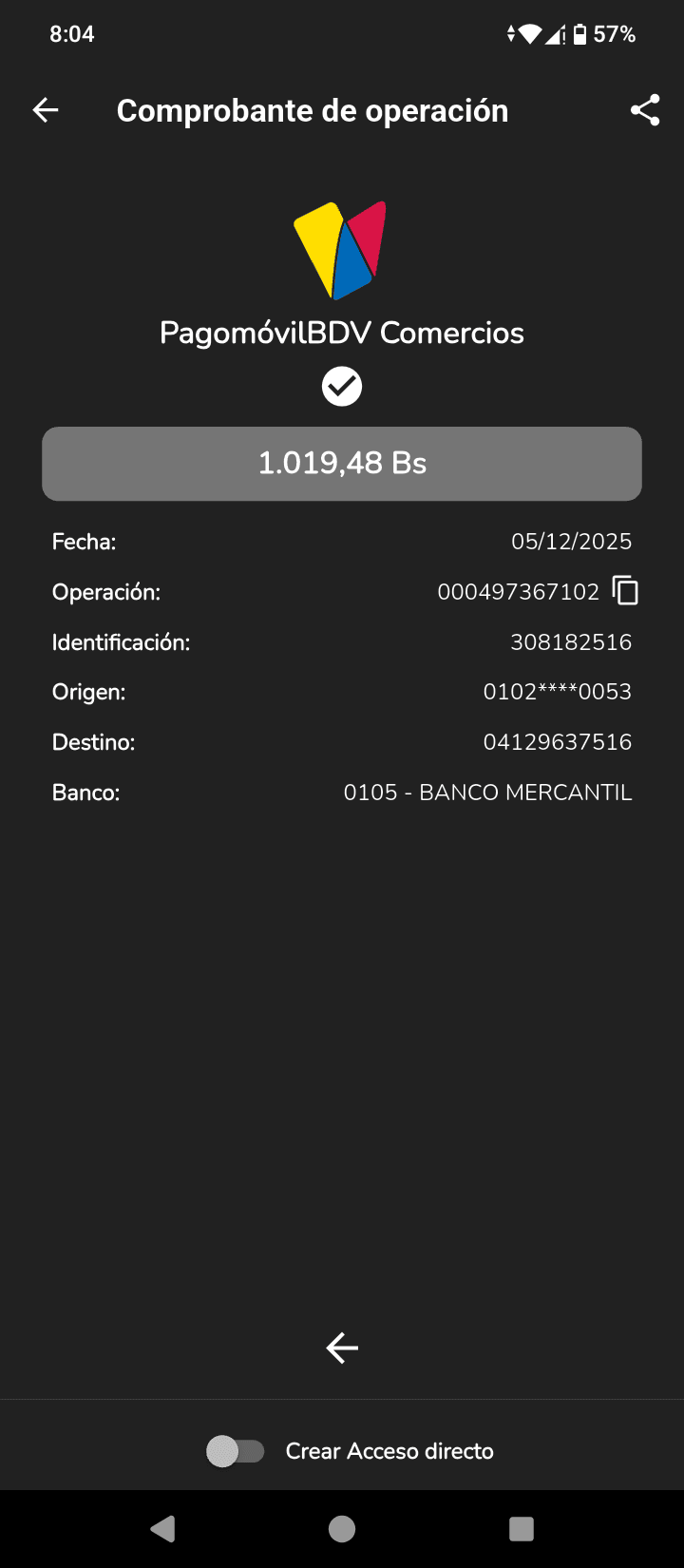The image size is (684, 1568).
Task: Go to the home screen
Action: click(342, 1528)
